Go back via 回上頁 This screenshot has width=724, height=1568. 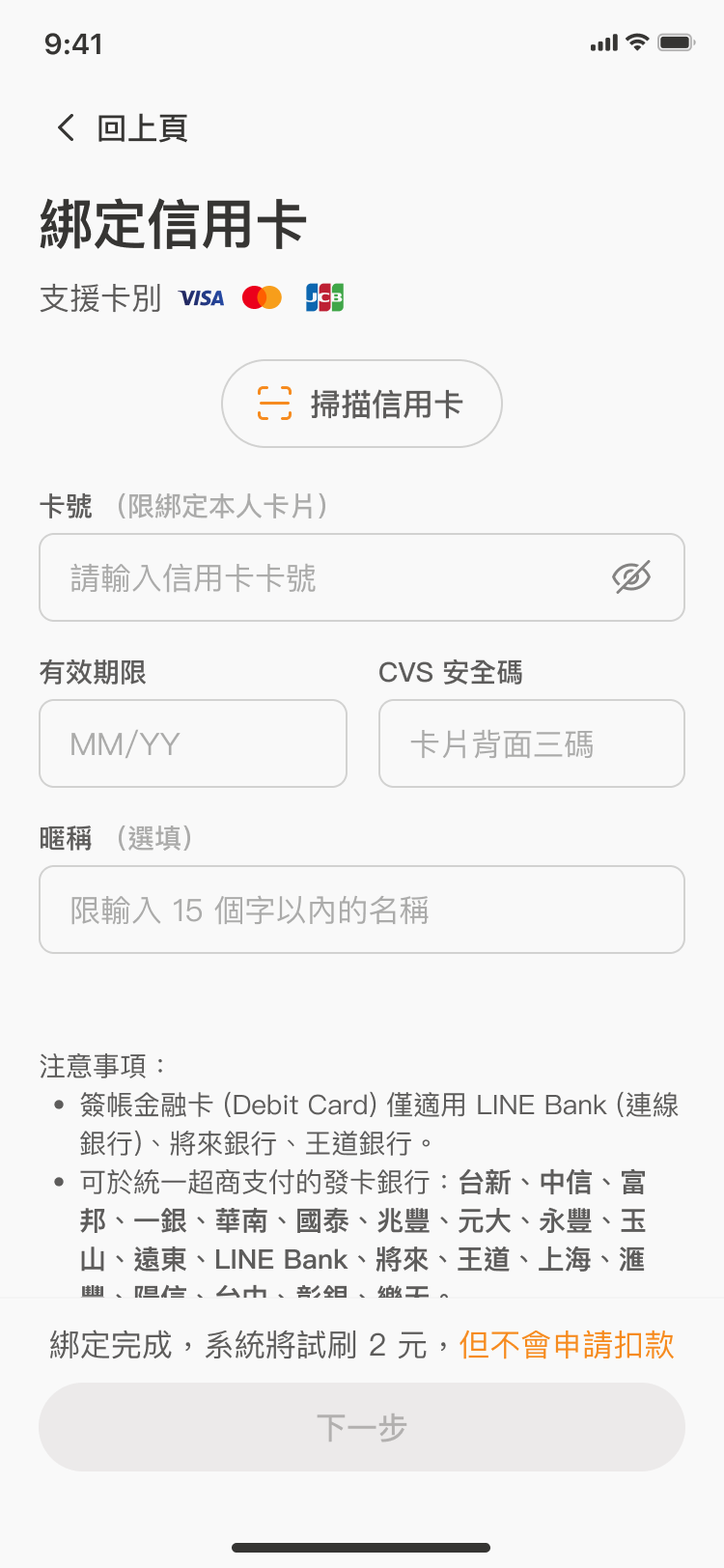click(x=122, y=127)
